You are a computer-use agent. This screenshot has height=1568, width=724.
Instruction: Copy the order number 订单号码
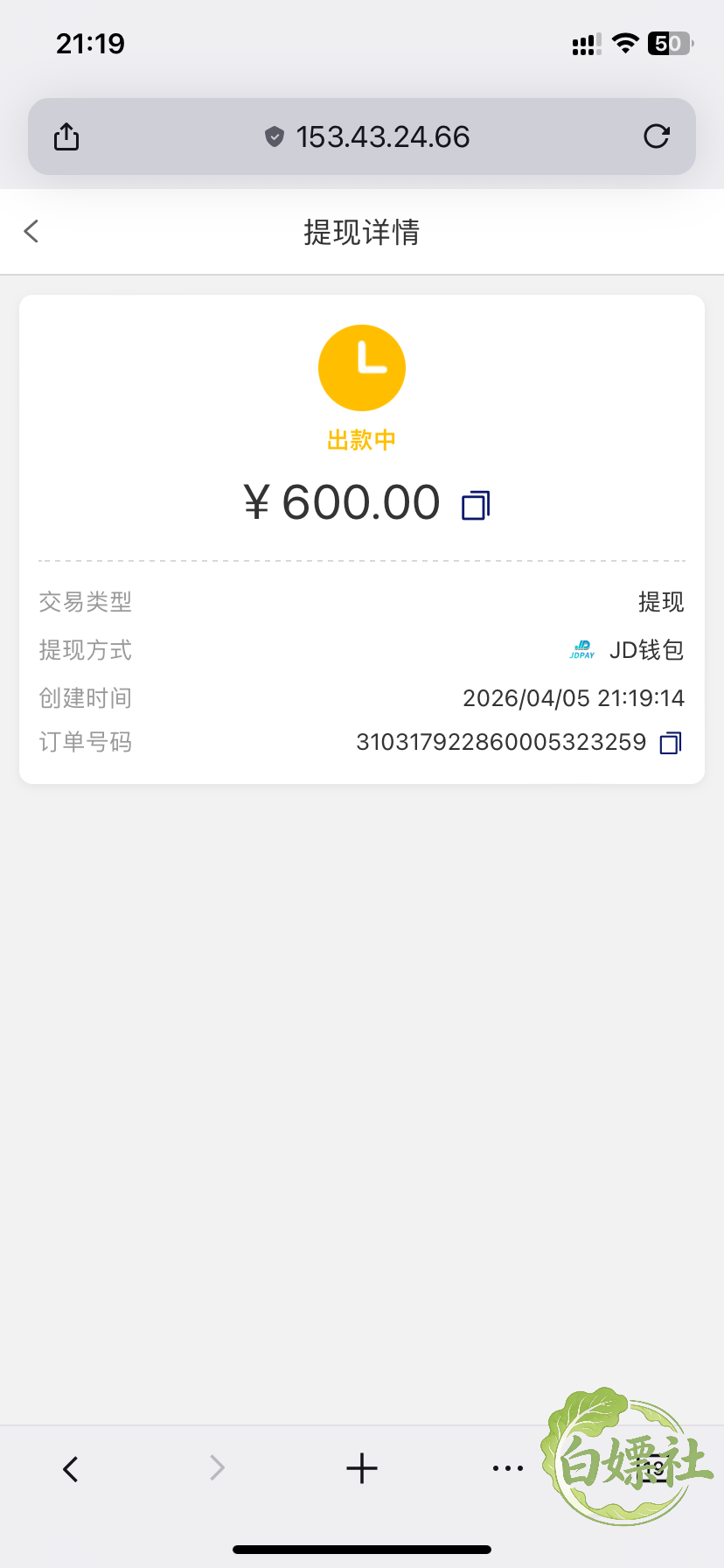671,743
